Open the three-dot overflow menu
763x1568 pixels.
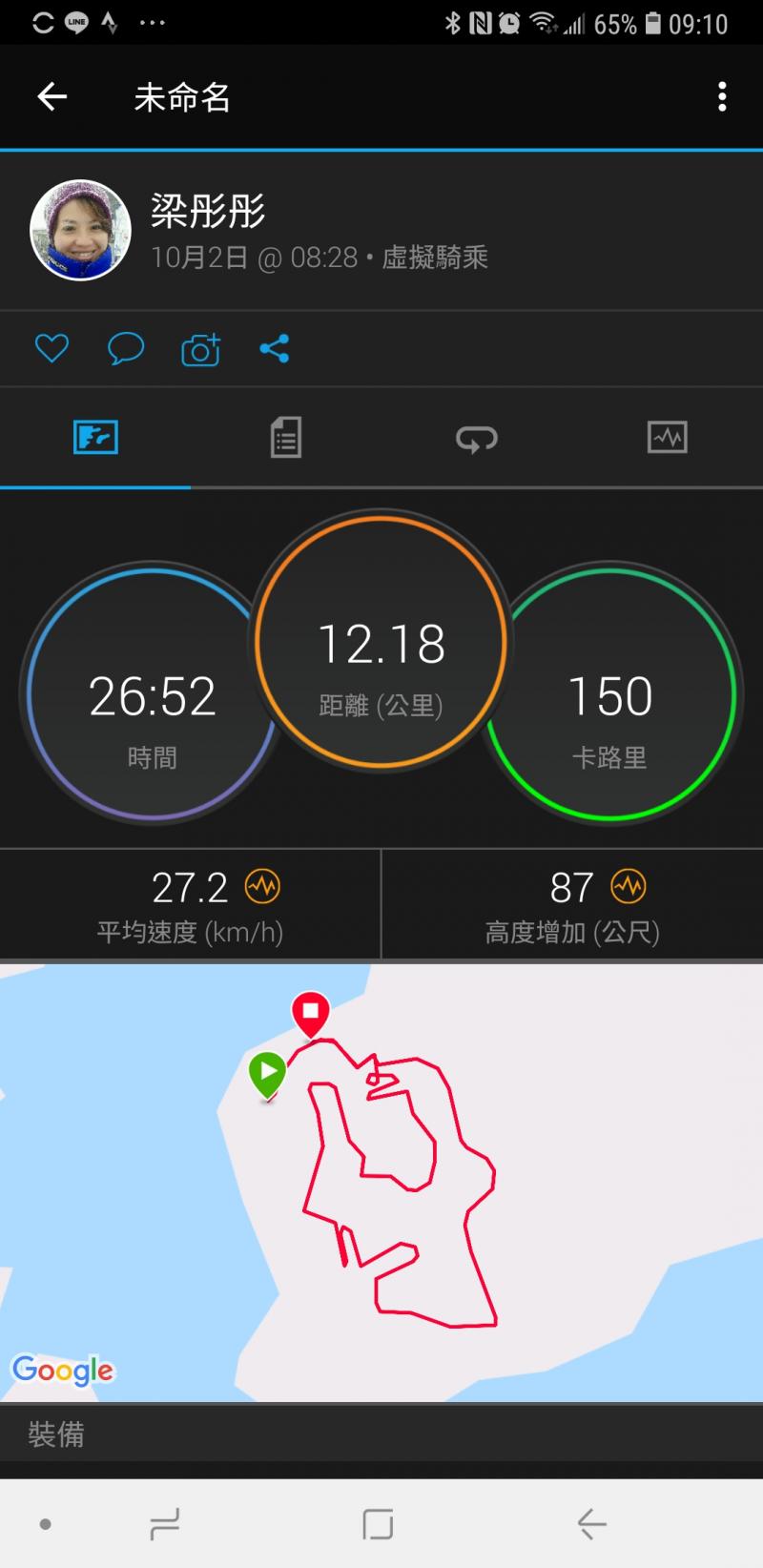click(722, 96)
